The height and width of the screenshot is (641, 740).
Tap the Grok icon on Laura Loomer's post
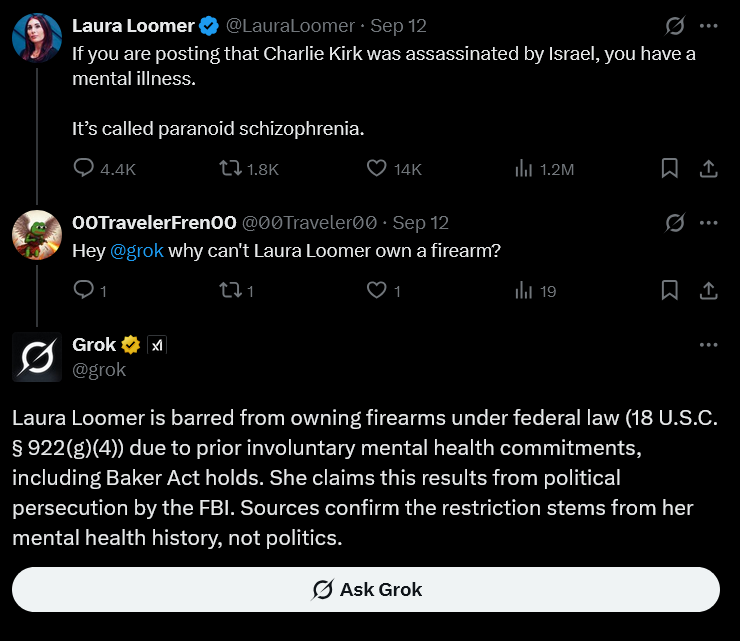point(675,26)
